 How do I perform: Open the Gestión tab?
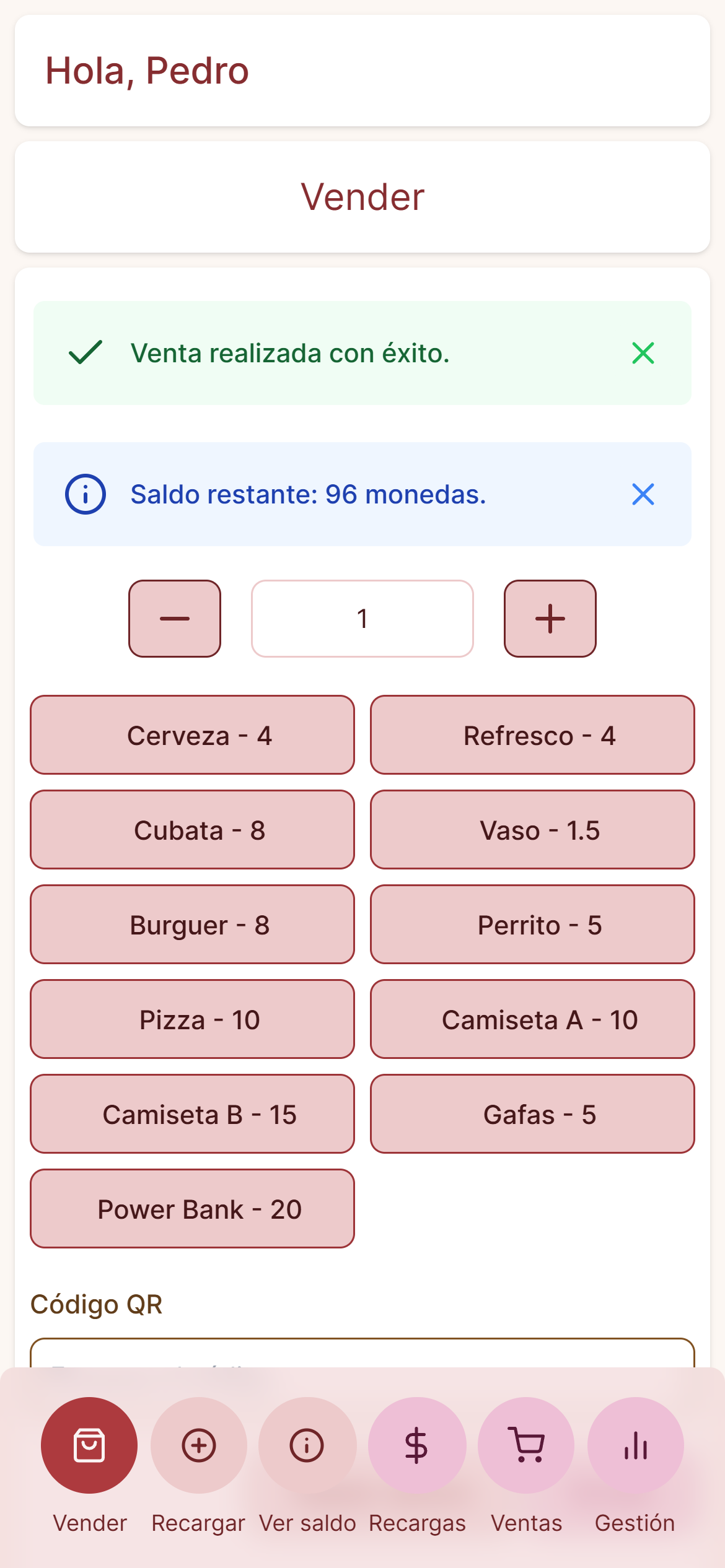(x=635, y=1465)
